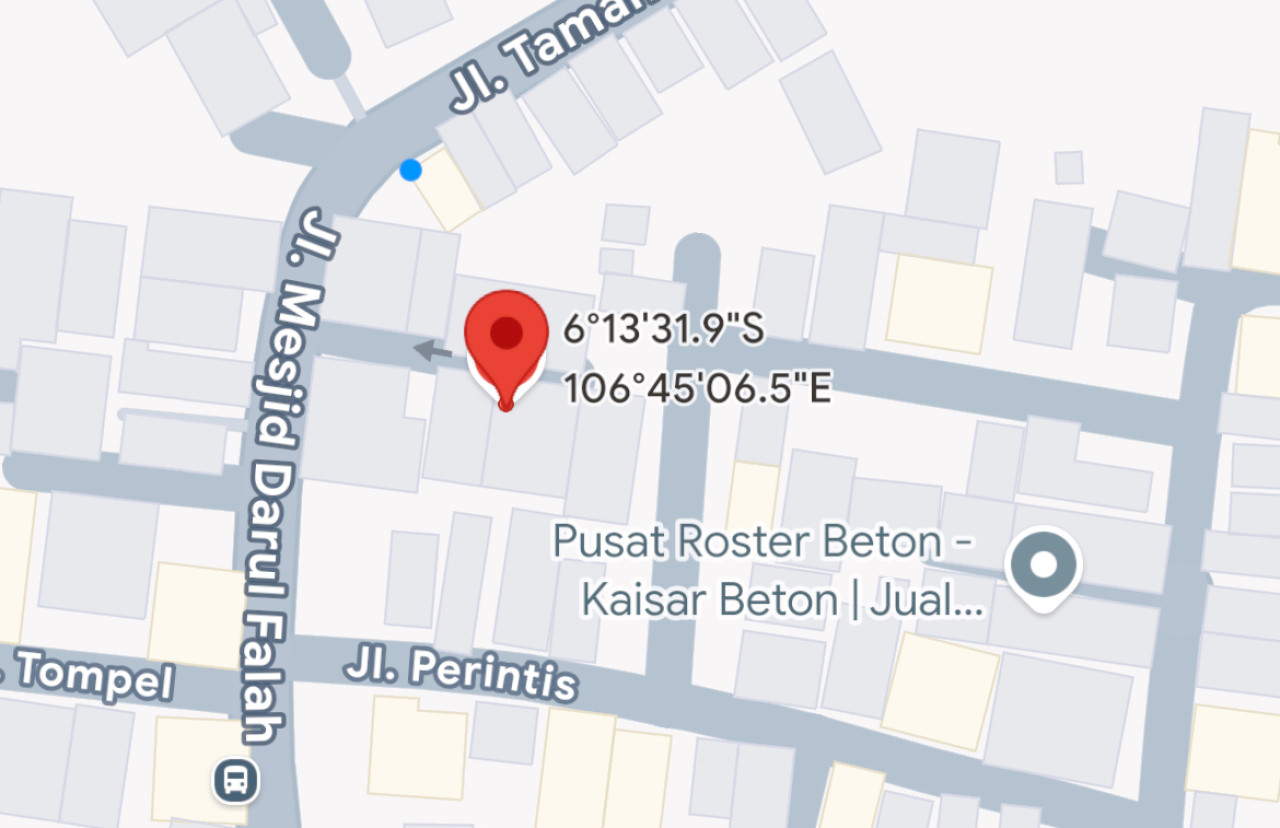Tap the bus stop icon on map
Viewport: 1280px width, 828px height.
pyautogui.click(x=236, y=780)
